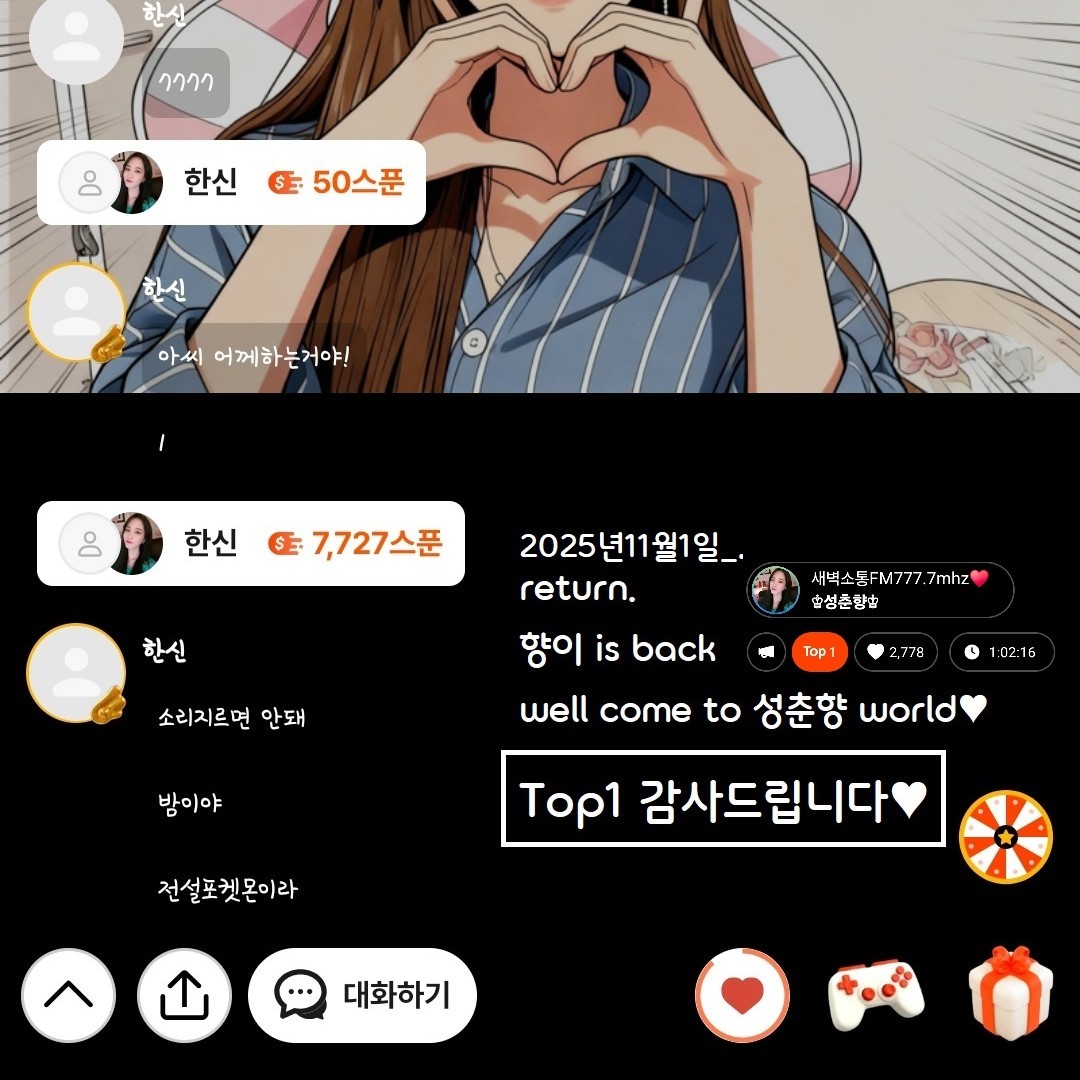
Task: View 한신's profile from 소리지르면 안돼 message
Action: 76,672
